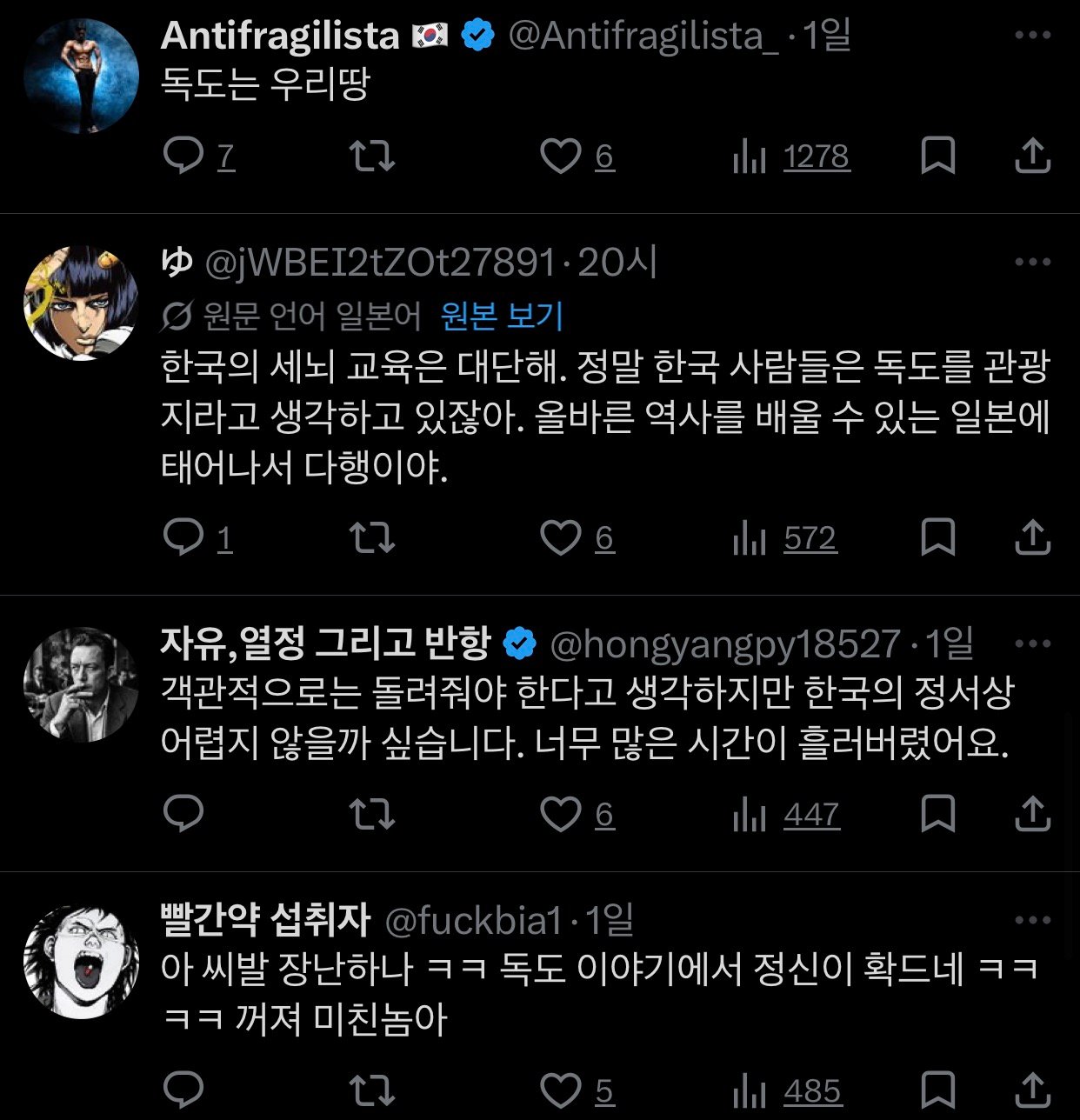1080x1120 pixels.
Task: Bookmark the tweet by @hongyangpy18527
Action: click(938, 814)
